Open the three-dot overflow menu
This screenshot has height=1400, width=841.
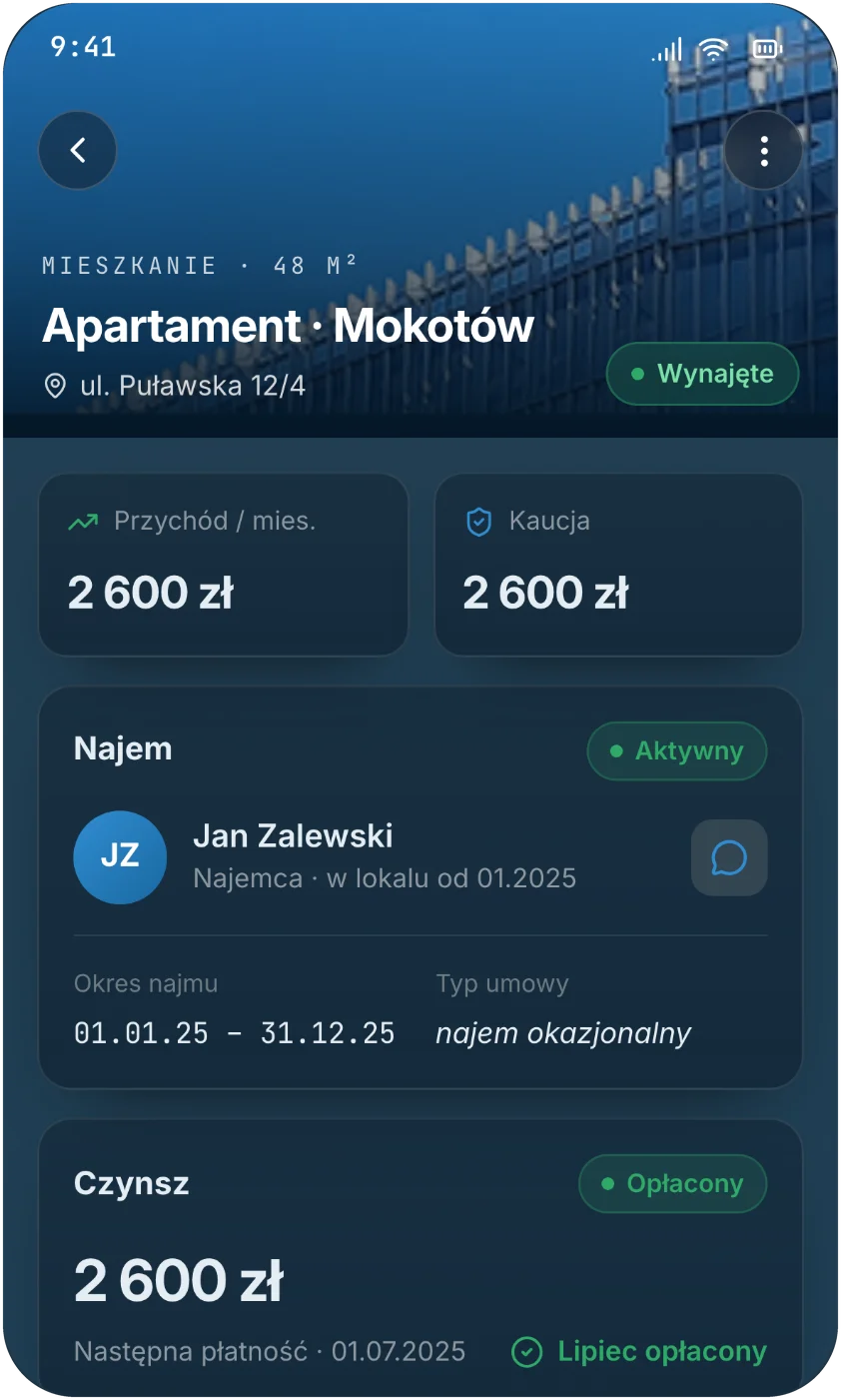(764, 151)
